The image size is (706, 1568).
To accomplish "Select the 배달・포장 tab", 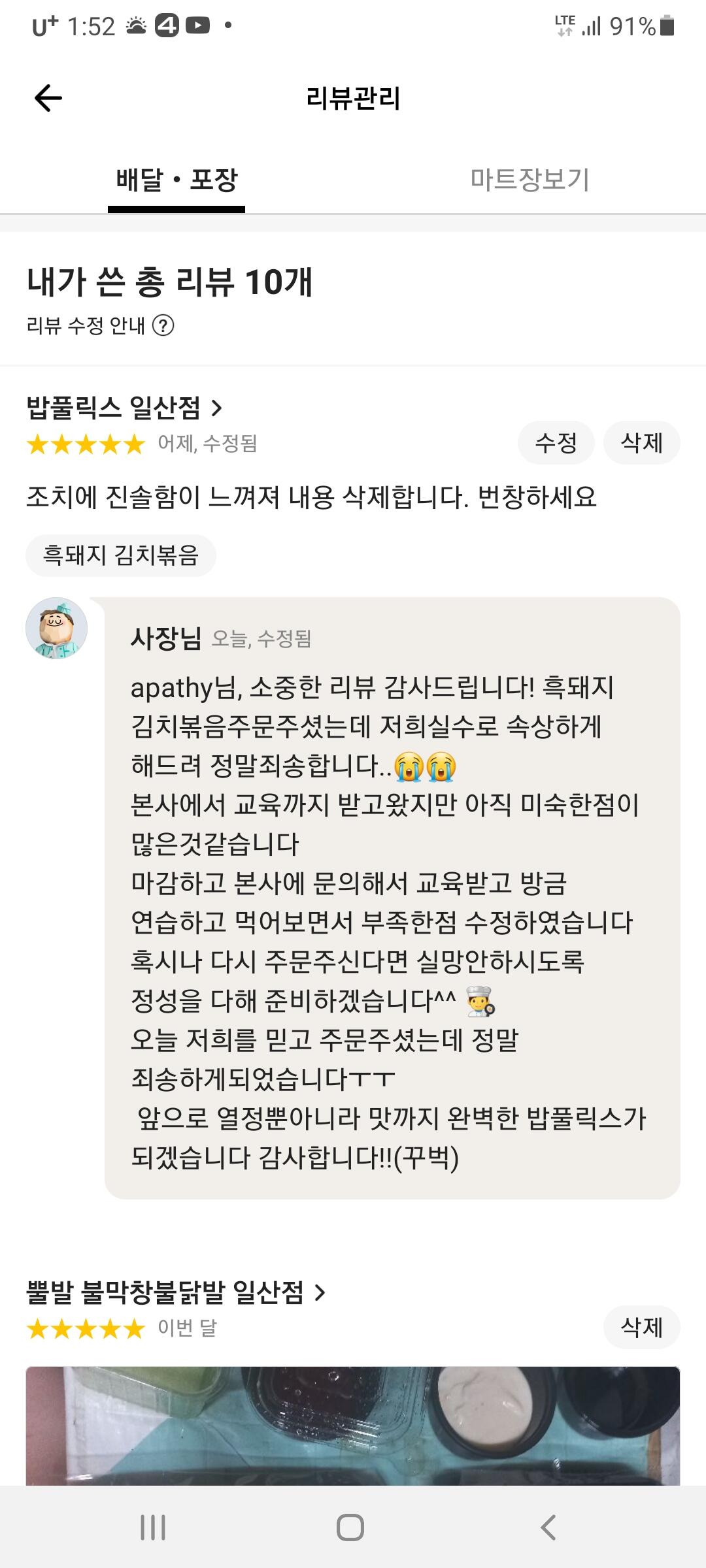I will click(x=176, y=180).
